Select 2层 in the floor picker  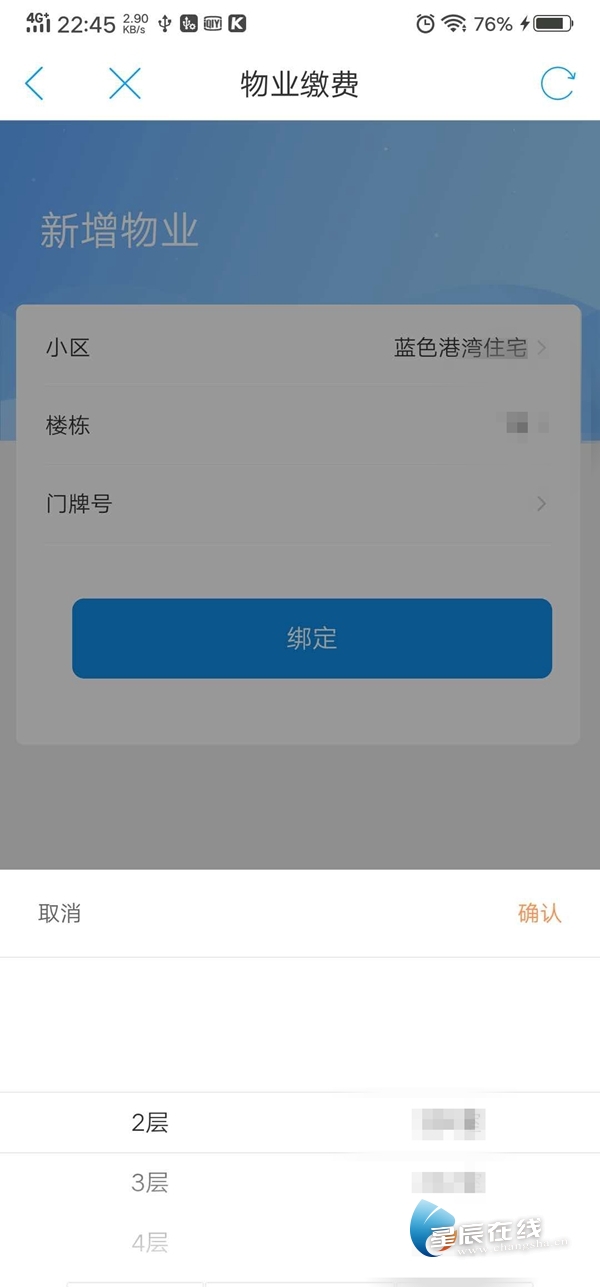tap(150, 1123)
